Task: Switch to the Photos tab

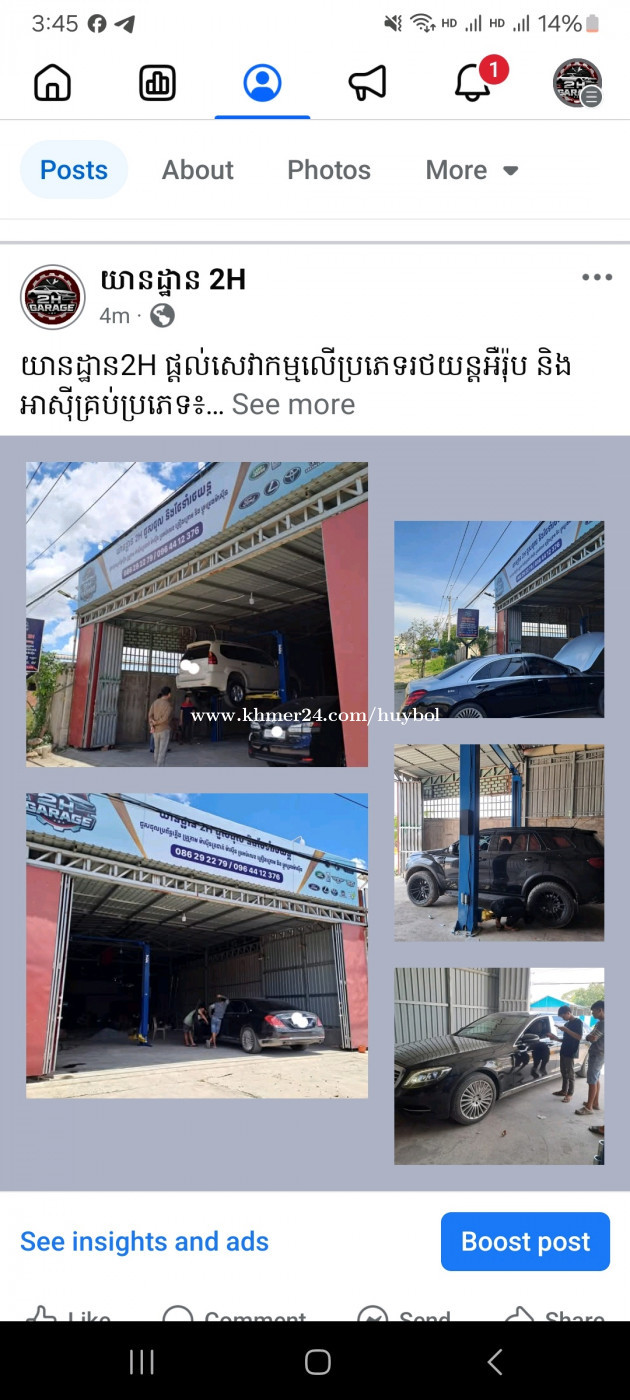Action: (x=329, y=170)
